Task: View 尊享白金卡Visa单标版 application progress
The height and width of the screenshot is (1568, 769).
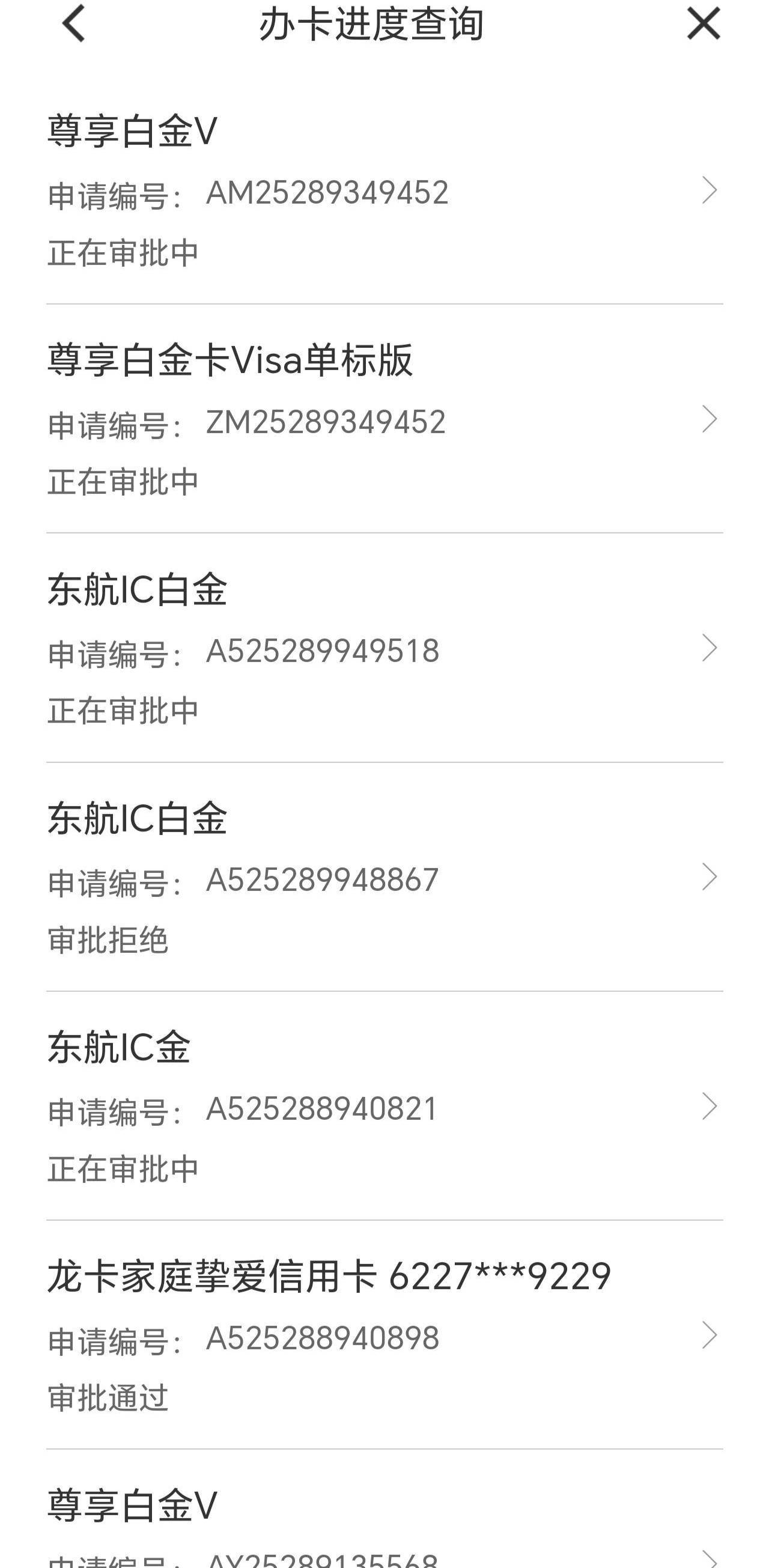Action: 384,420
